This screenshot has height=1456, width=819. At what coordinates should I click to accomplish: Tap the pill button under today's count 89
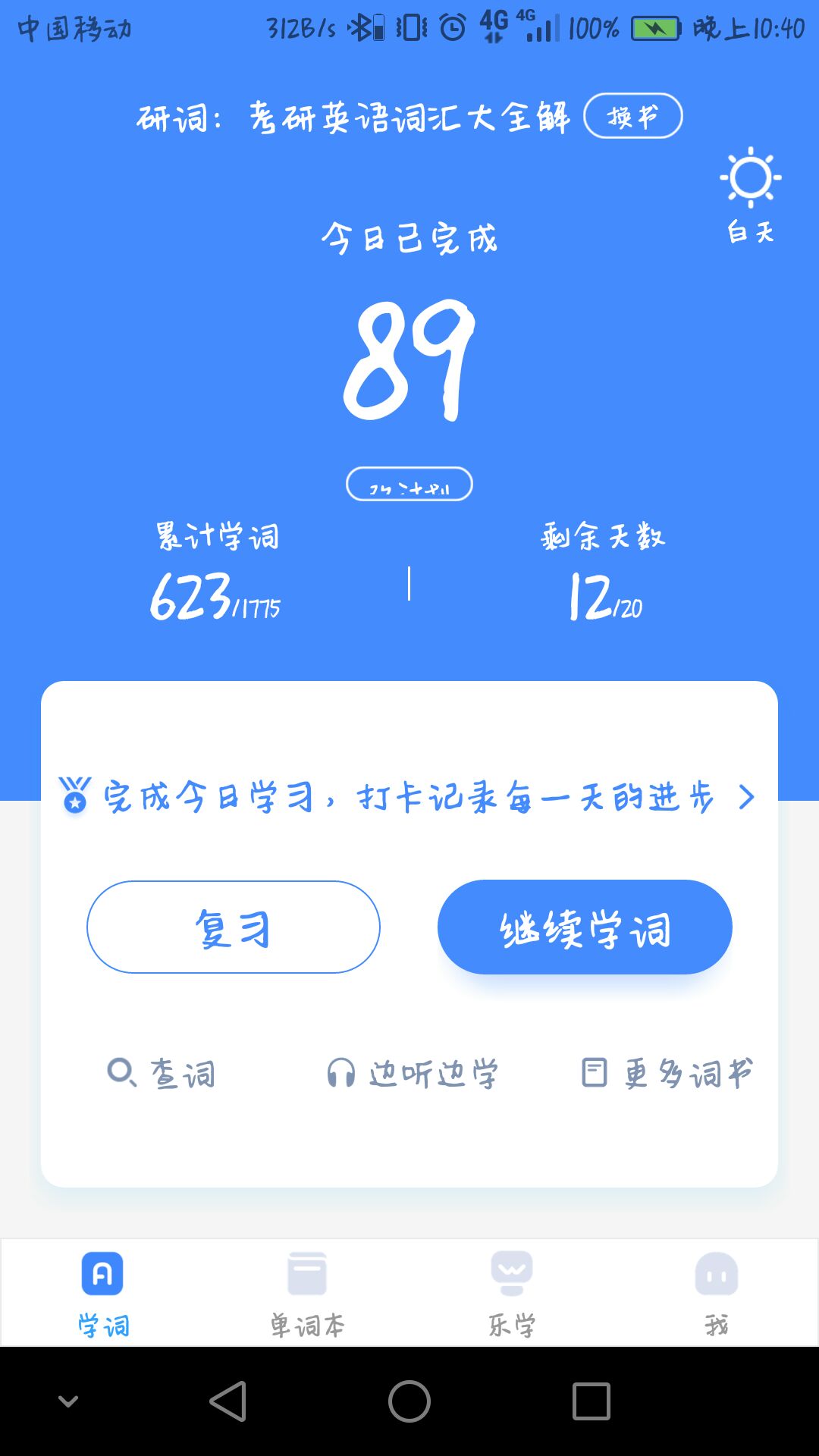click(409, 484)
